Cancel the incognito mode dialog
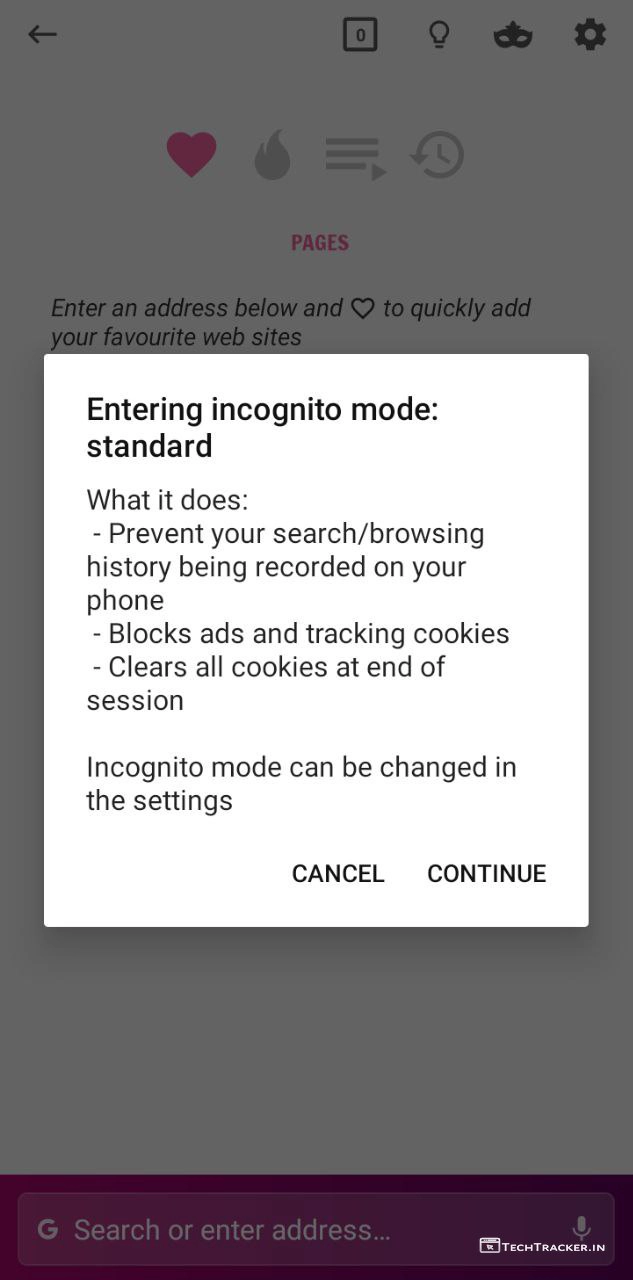The height and width of the screenshot is (1280, 633). (338, 873)
